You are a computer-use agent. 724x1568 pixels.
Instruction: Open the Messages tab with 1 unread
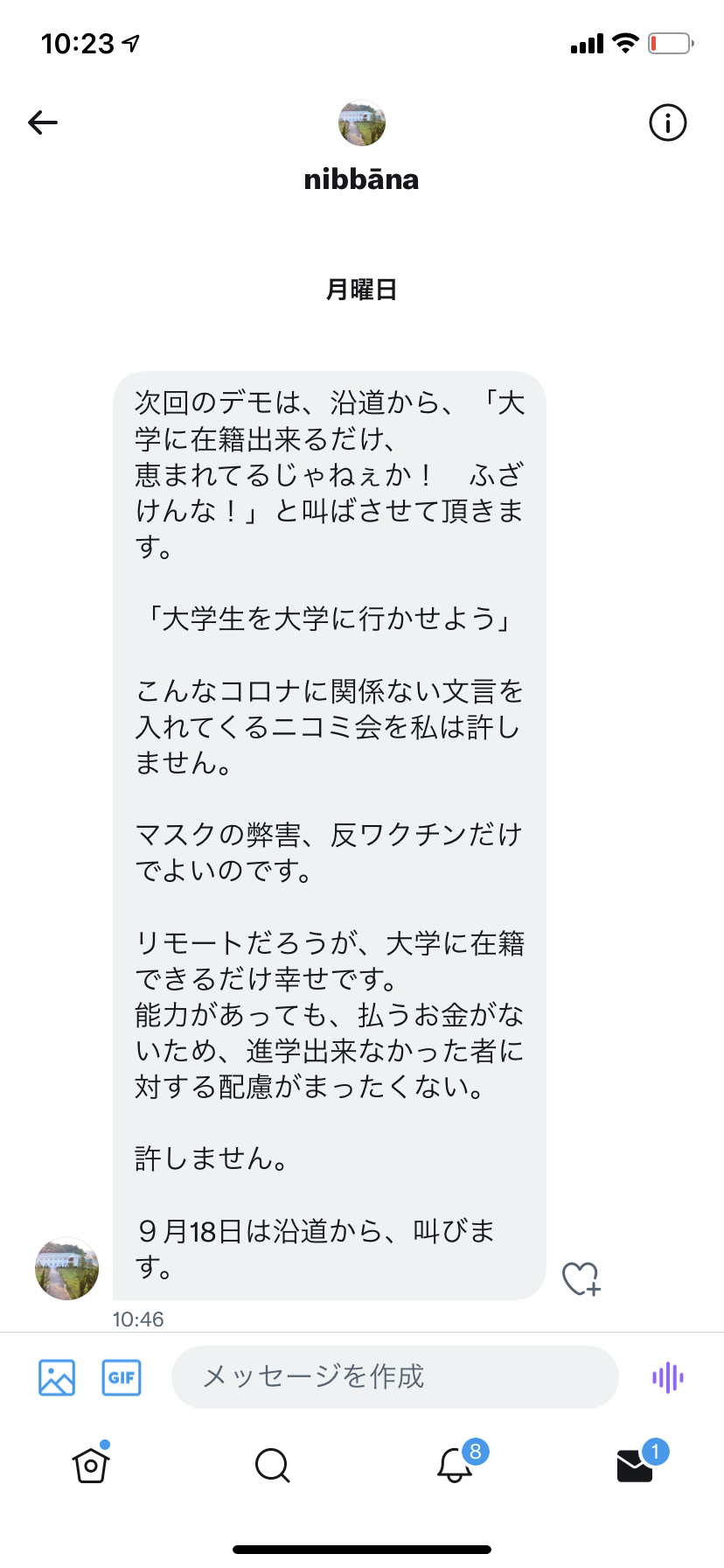(636, 1465)
